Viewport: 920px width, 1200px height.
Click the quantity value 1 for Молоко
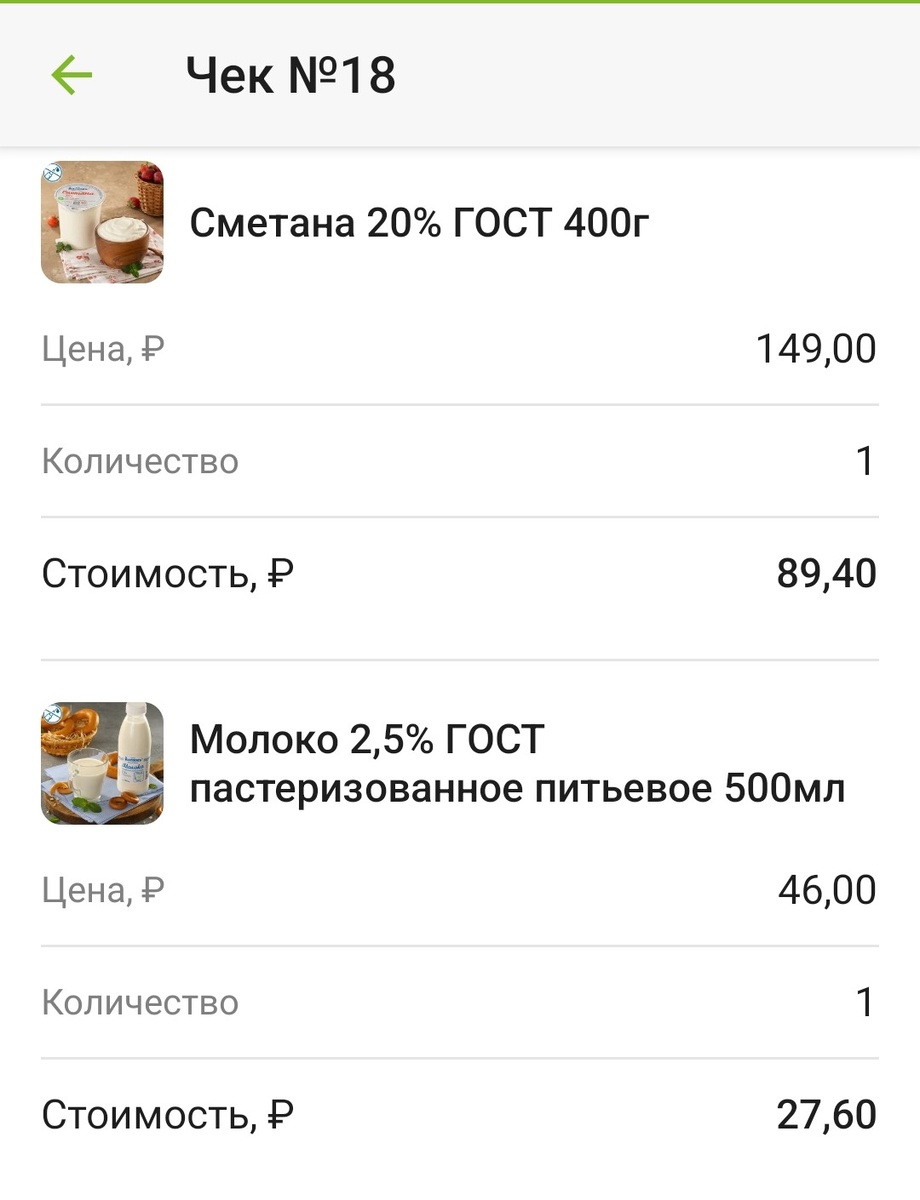click(868, 1000)
